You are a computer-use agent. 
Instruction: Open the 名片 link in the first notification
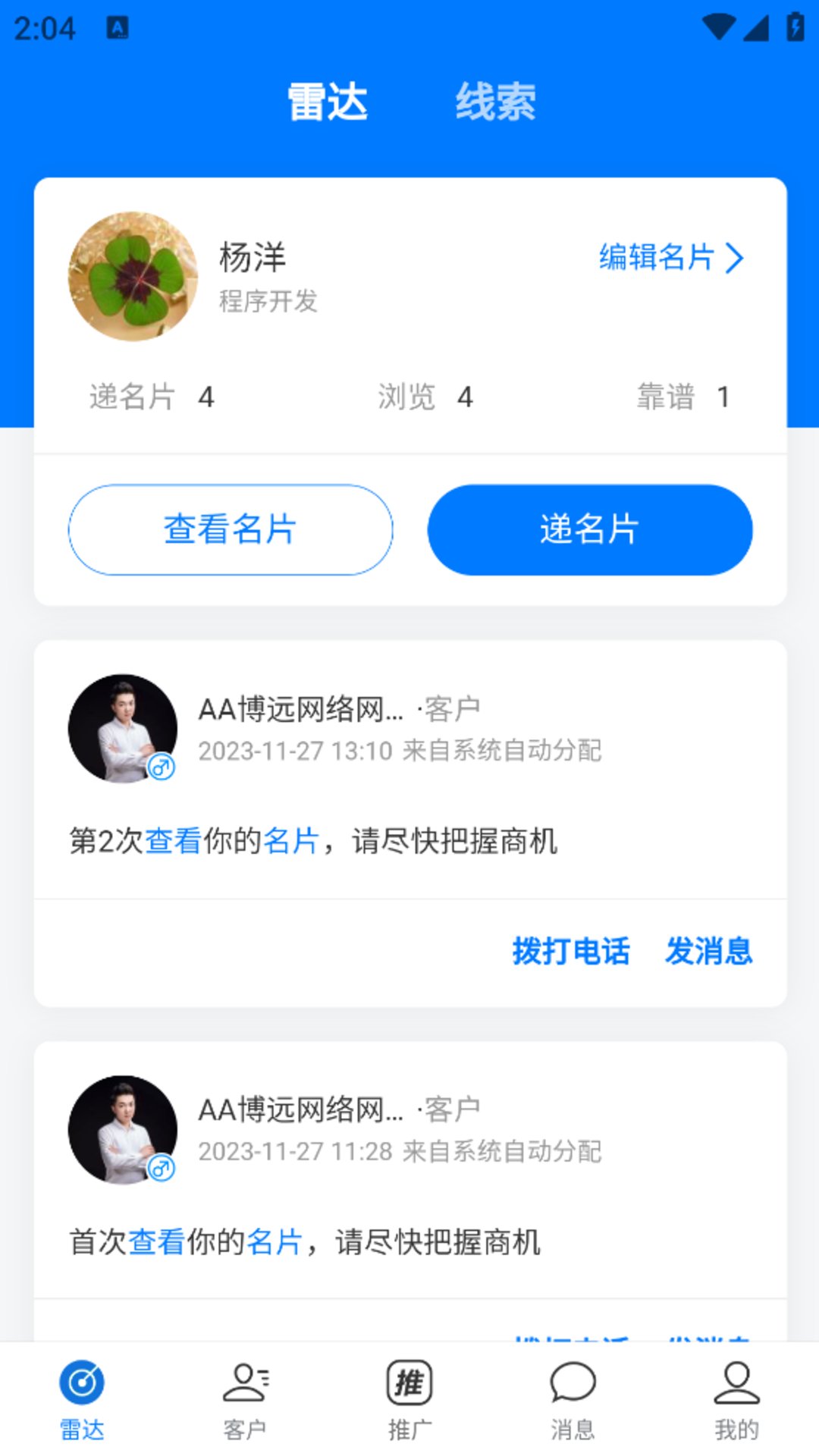pyautogui.click(x=291, y=841)
